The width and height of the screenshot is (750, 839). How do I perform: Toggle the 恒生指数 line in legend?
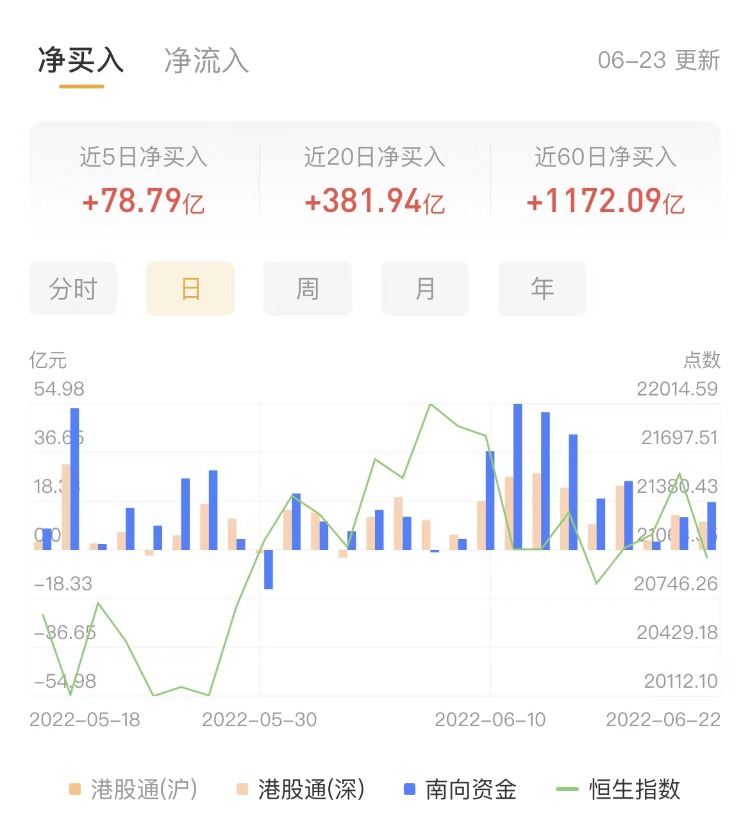click(x=617, y=789)
